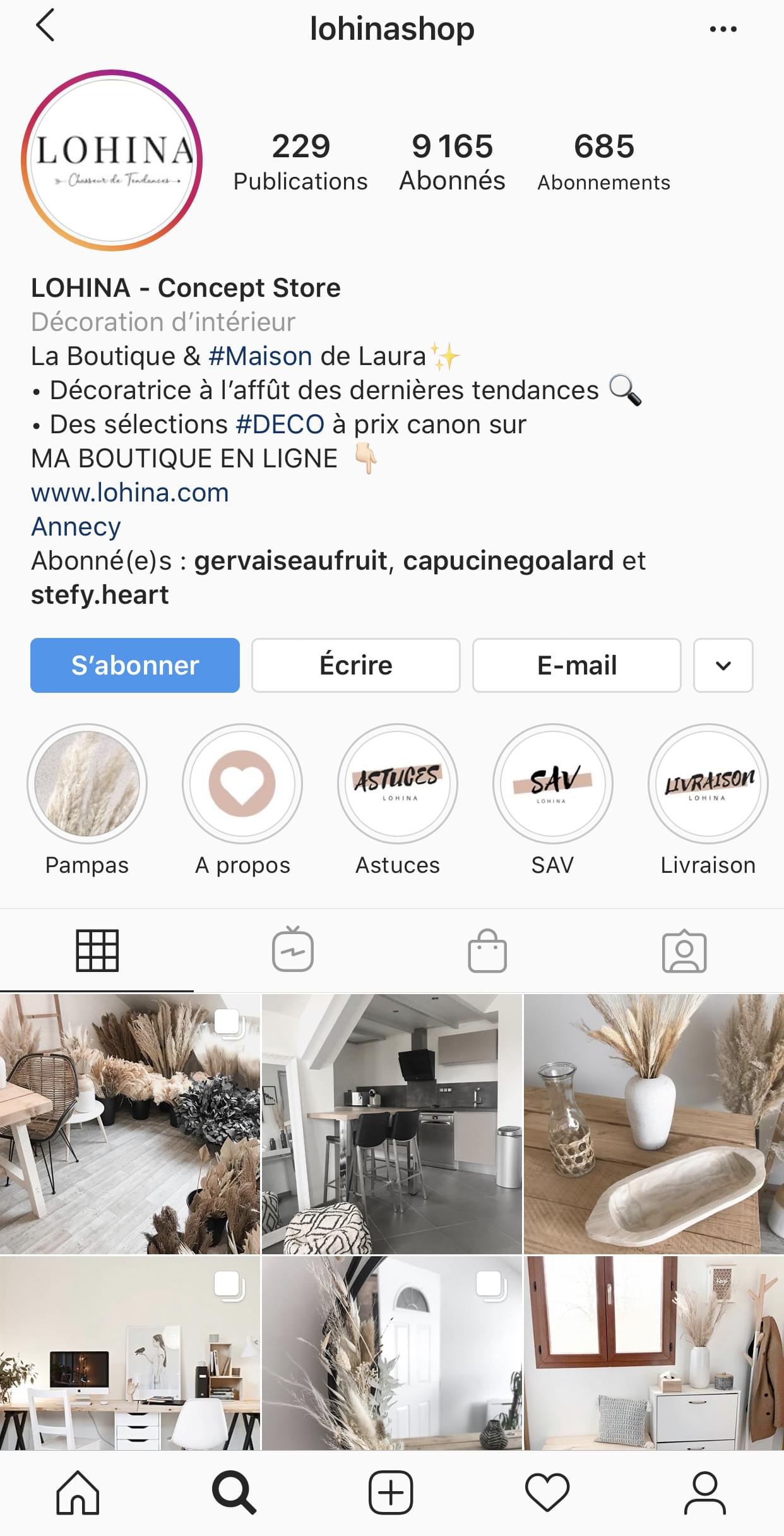
Task: View the Astuces story highlight
Action: tap(398, 784)
